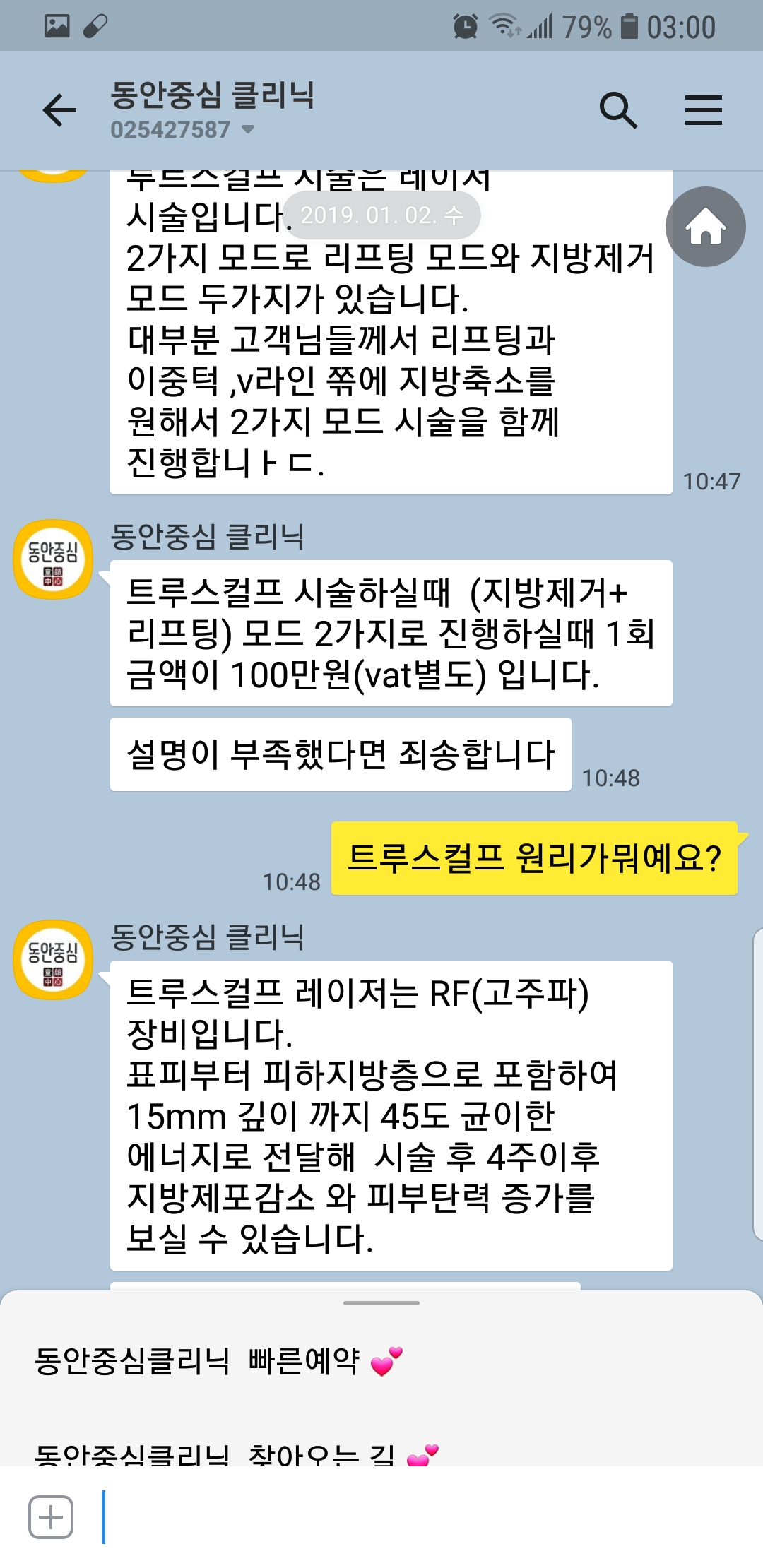Image resolution: width=763 pixels, height=1568 pixels.
Task: Search within this conversation
Action: (x=618, y=110)
